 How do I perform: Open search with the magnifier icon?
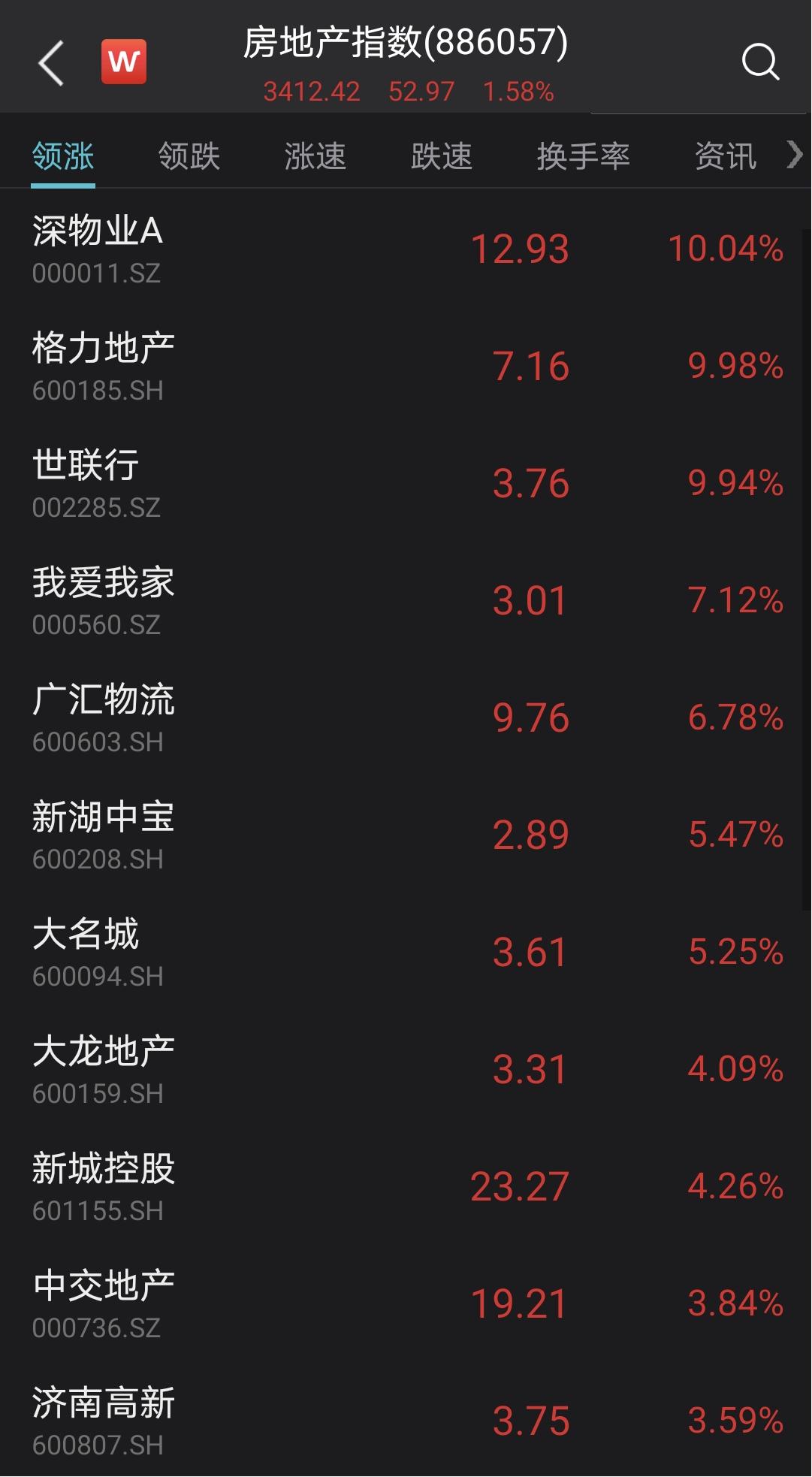(760, 62)
